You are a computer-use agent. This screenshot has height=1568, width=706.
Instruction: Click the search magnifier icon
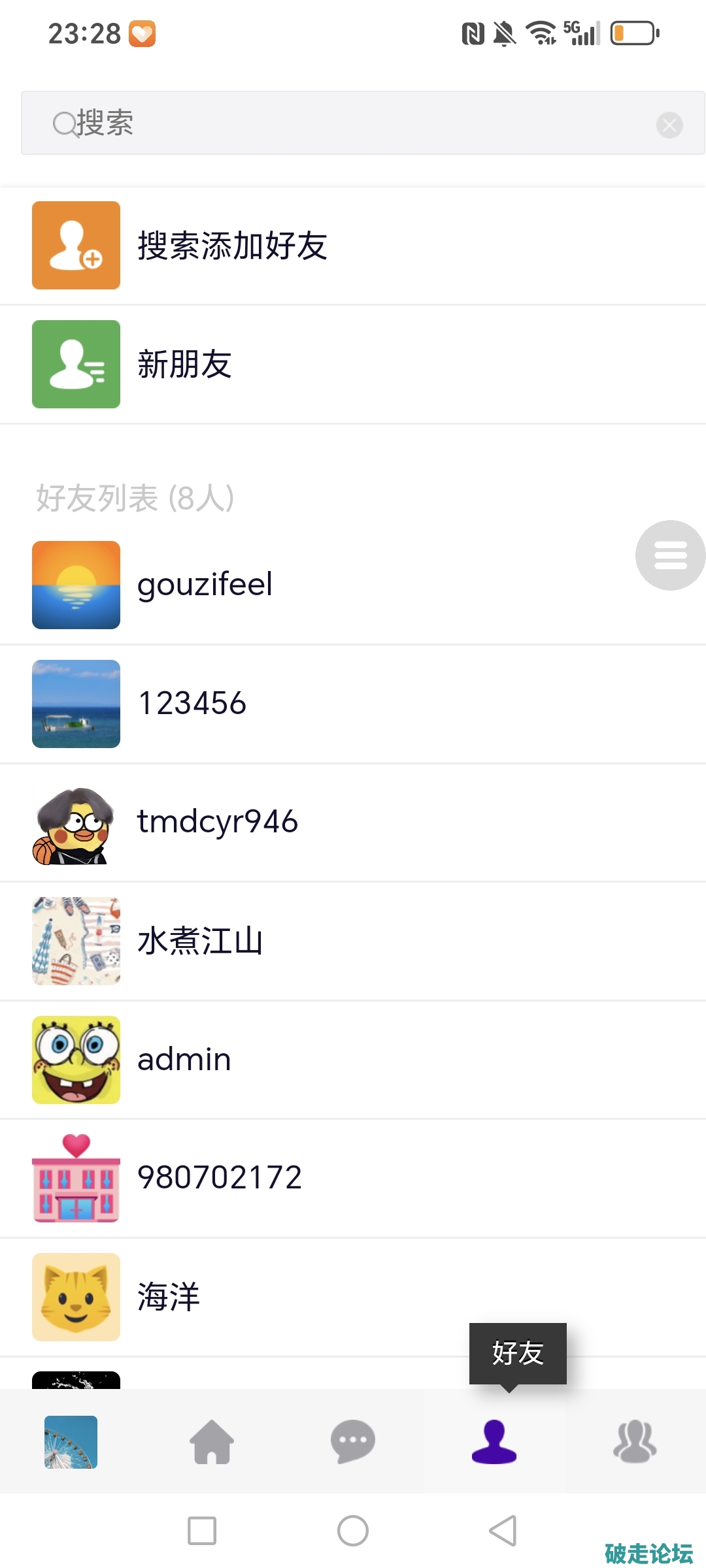(63, 124)
